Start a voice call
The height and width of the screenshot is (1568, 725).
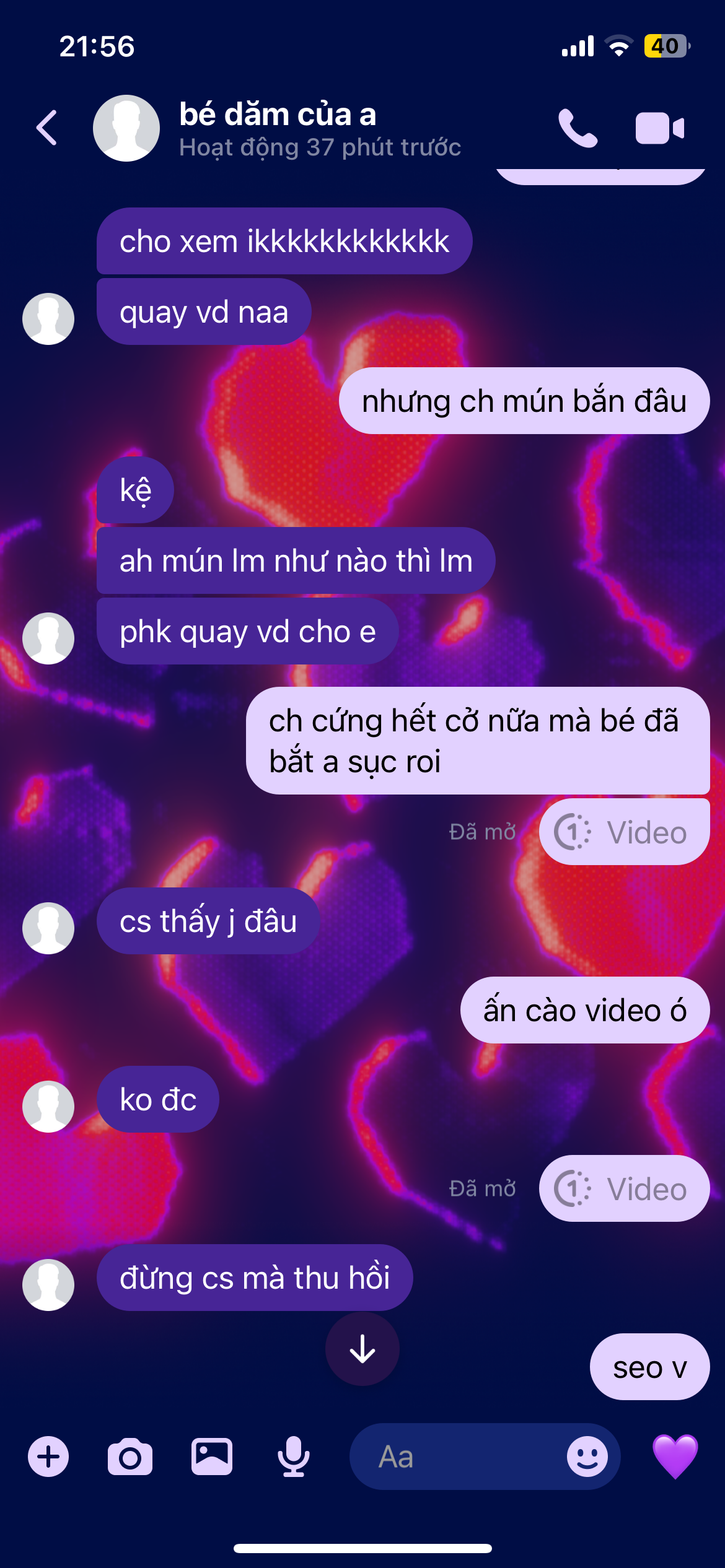[x=578, y=128]
